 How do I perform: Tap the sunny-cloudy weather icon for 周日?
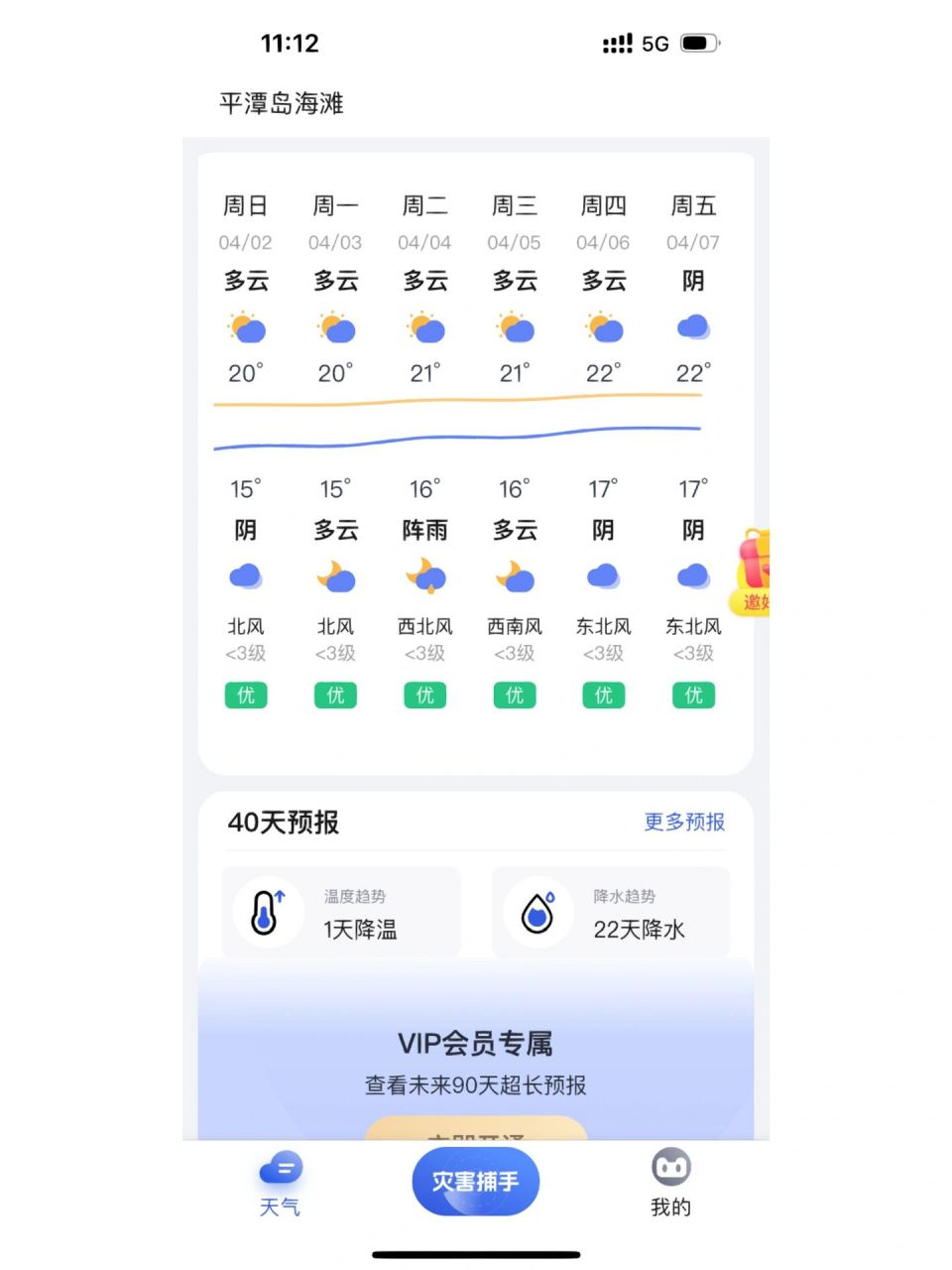(x=245, y=327)
